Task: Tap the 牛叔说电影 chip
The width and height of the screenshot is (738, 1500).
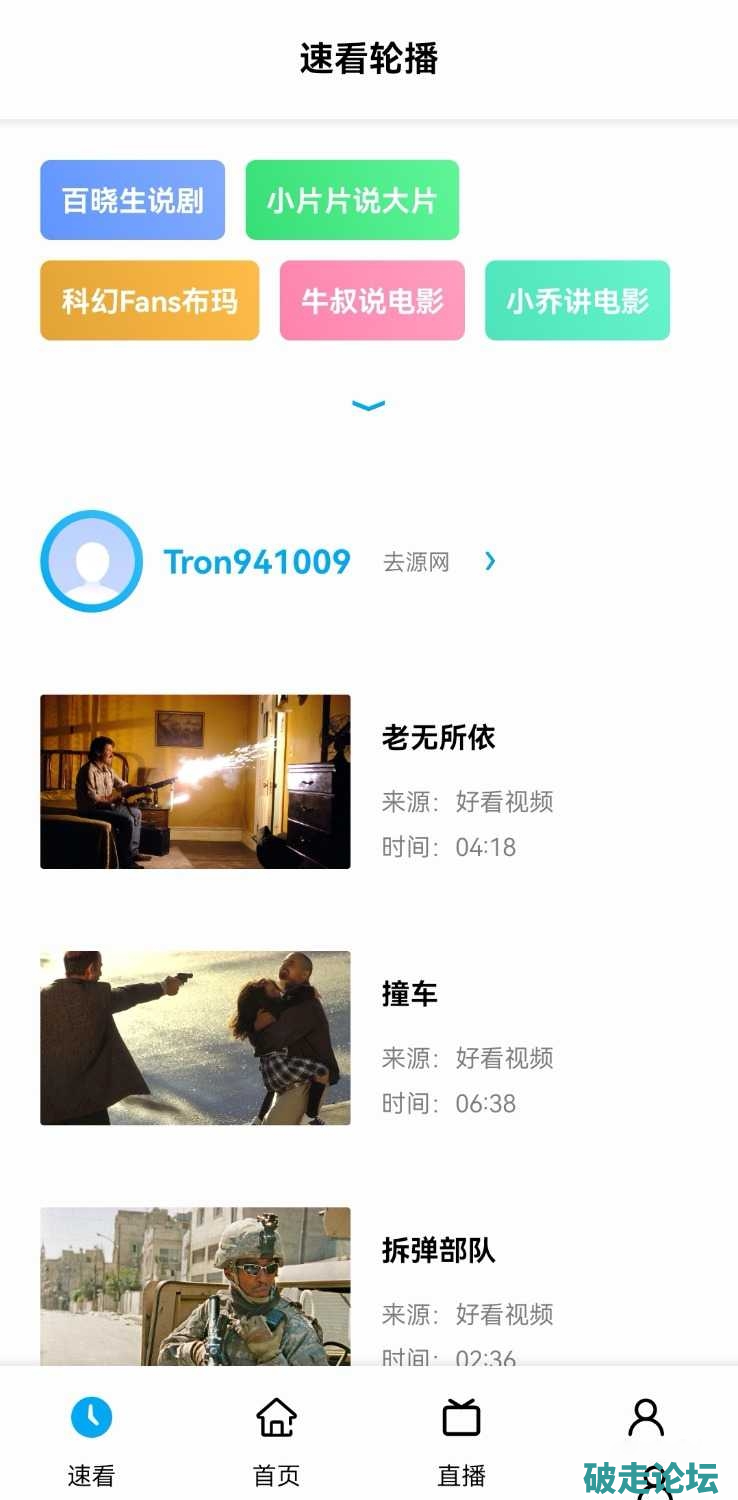Action: point(372,301)
